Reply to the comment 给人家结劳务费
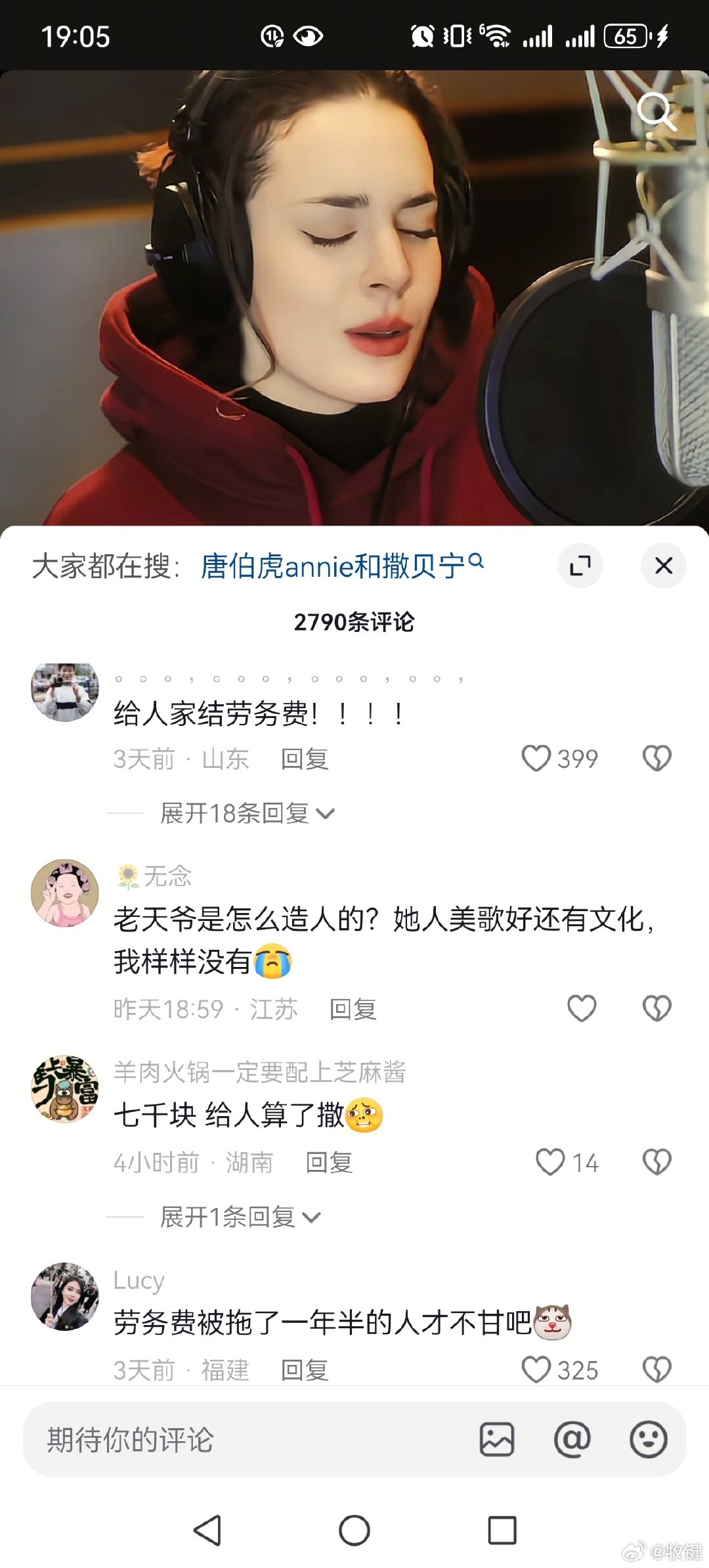Screen dimensions: 709x1568 [305, 759]
